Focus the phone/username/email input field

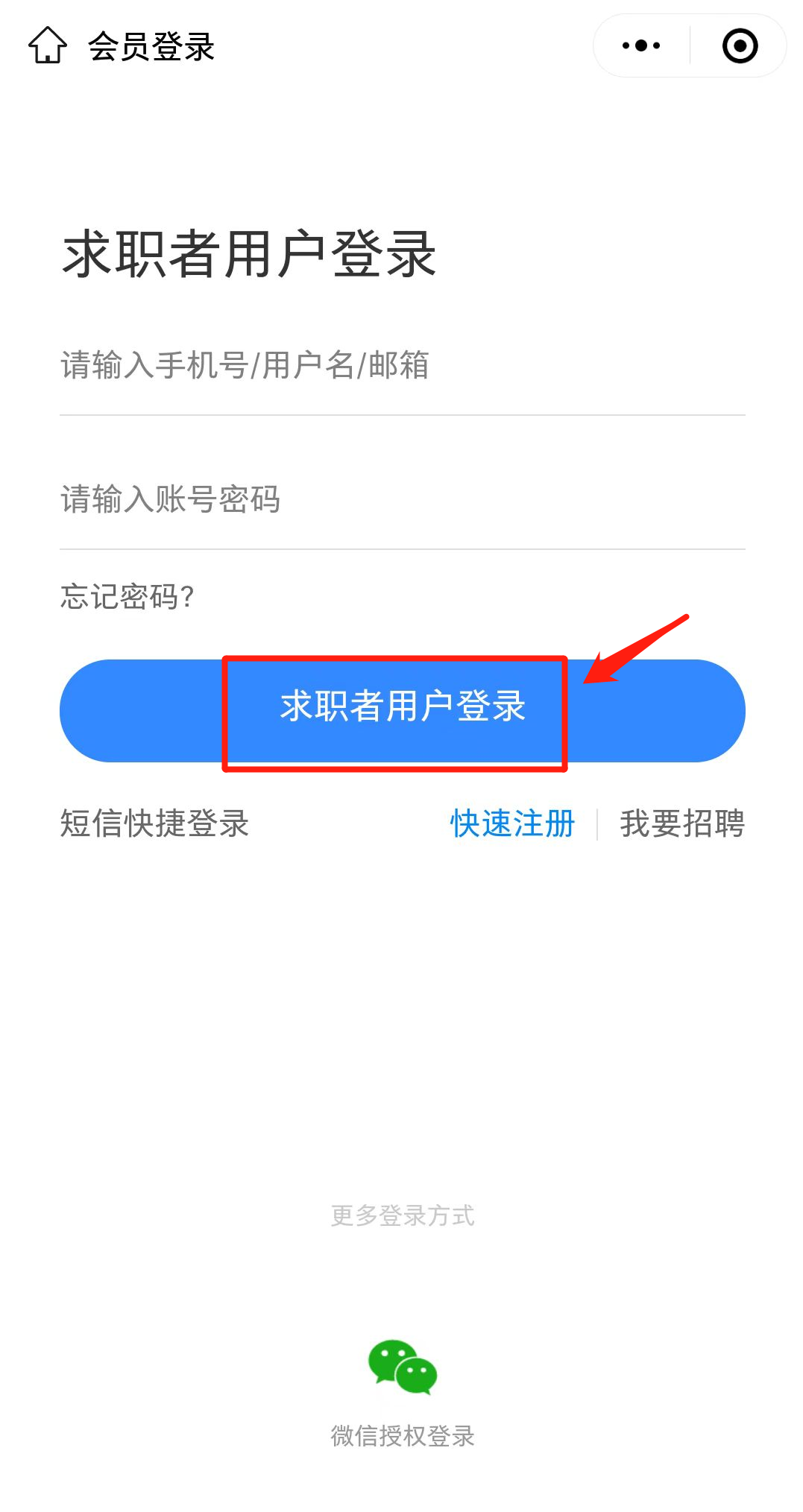coord(403,365)
